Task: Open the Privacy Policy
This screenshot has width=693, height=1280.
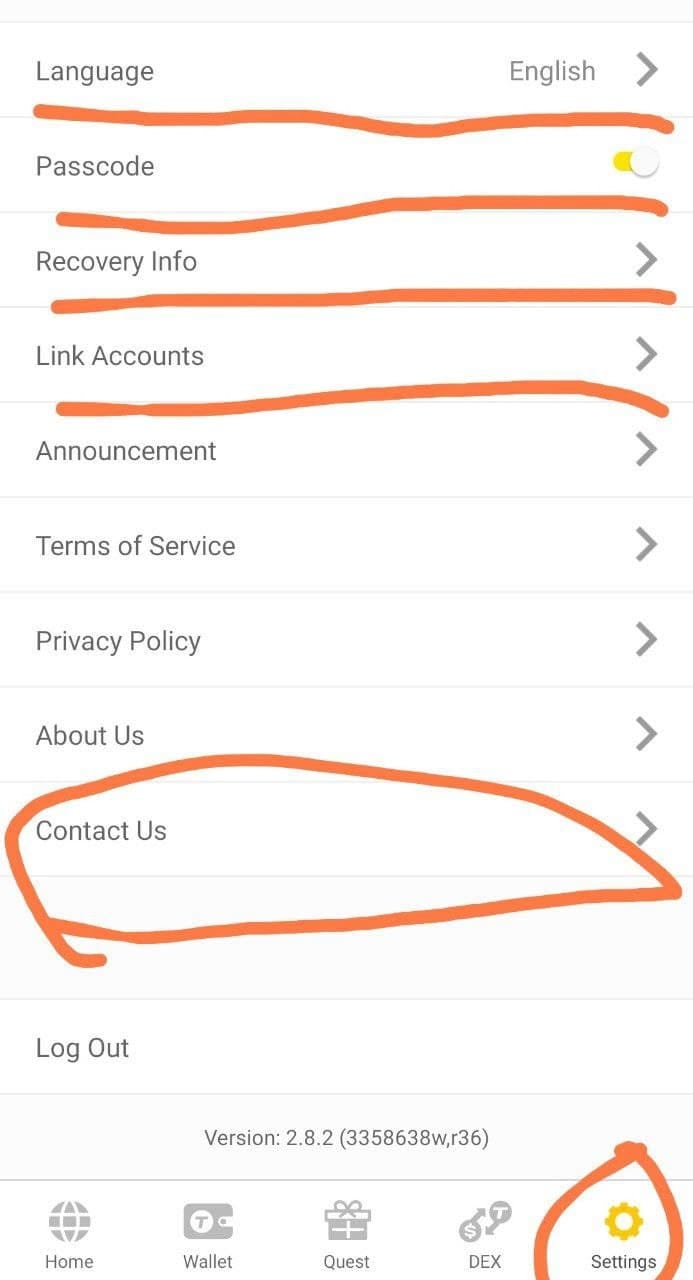Action: (x=346, y=640)
